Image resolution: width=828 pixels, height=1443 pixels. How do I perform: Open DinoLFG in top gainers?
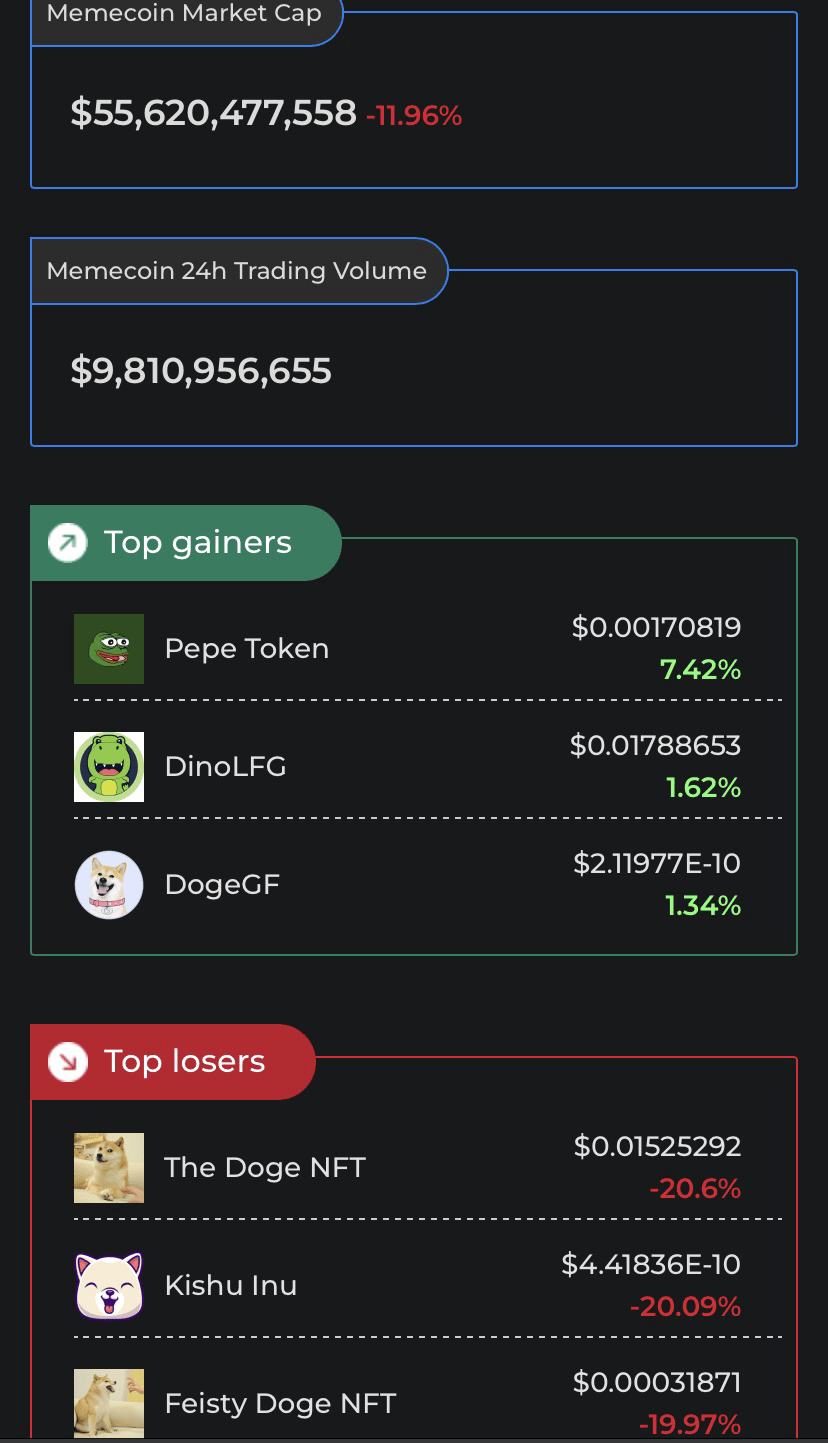[225, 767]
